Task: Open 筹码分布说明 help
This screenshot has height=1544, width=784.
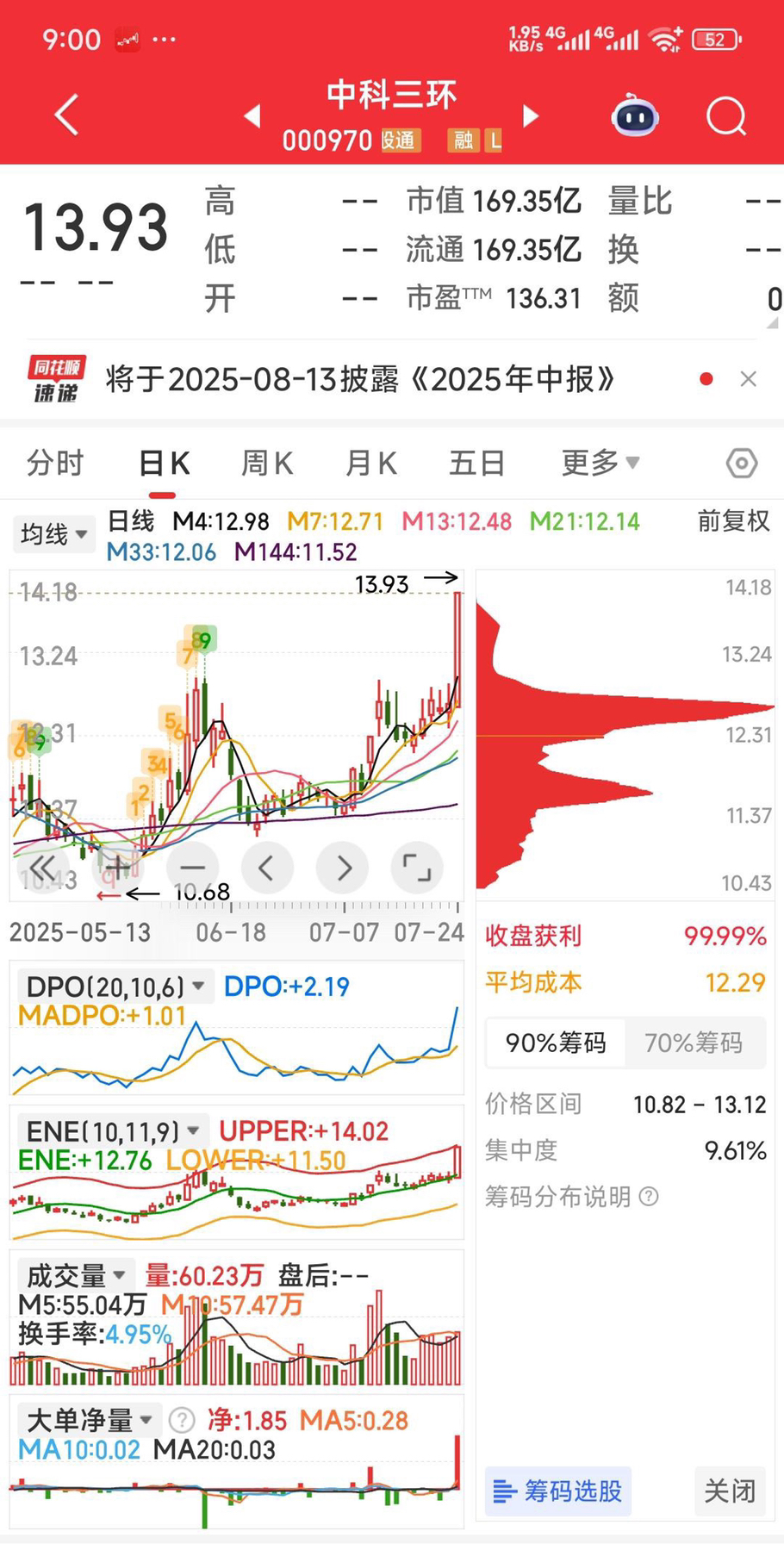Action: point(571,1196)
